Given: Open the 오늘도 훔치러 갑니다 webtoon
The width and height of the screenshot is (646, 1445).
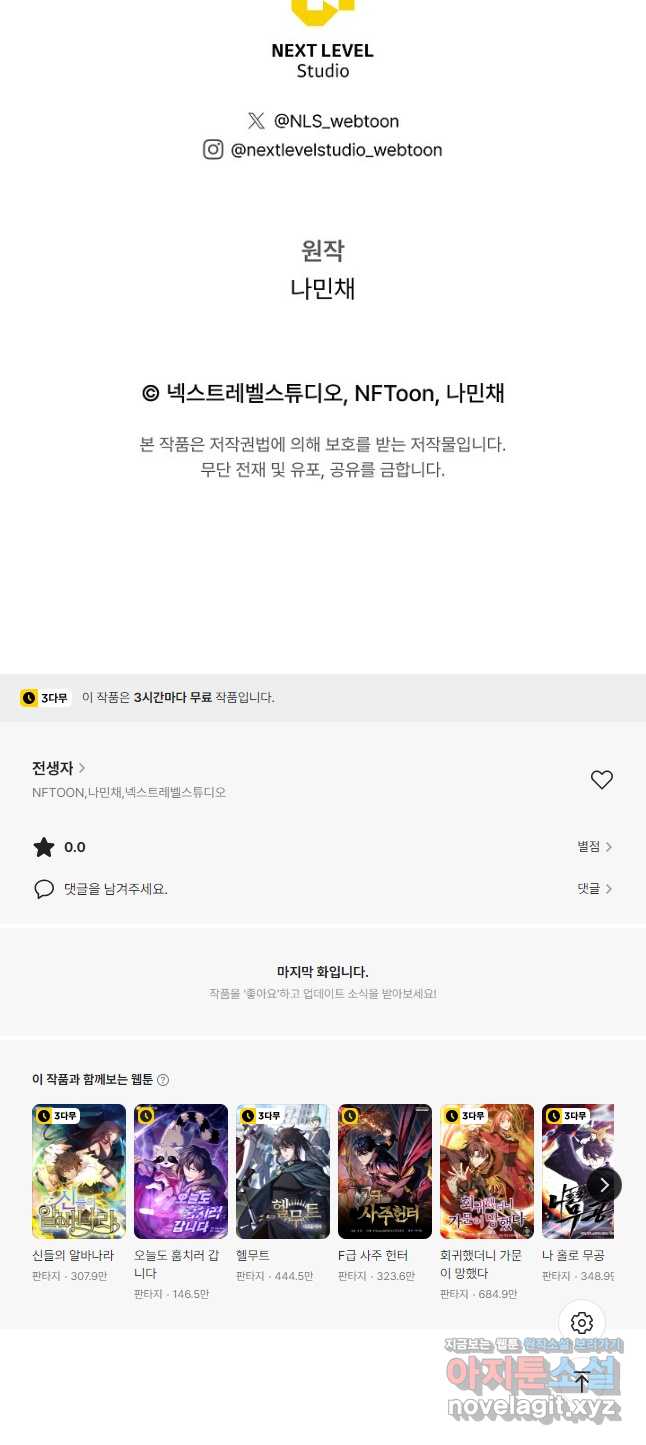Looking at the screenshot, I should click(181, 1171).
